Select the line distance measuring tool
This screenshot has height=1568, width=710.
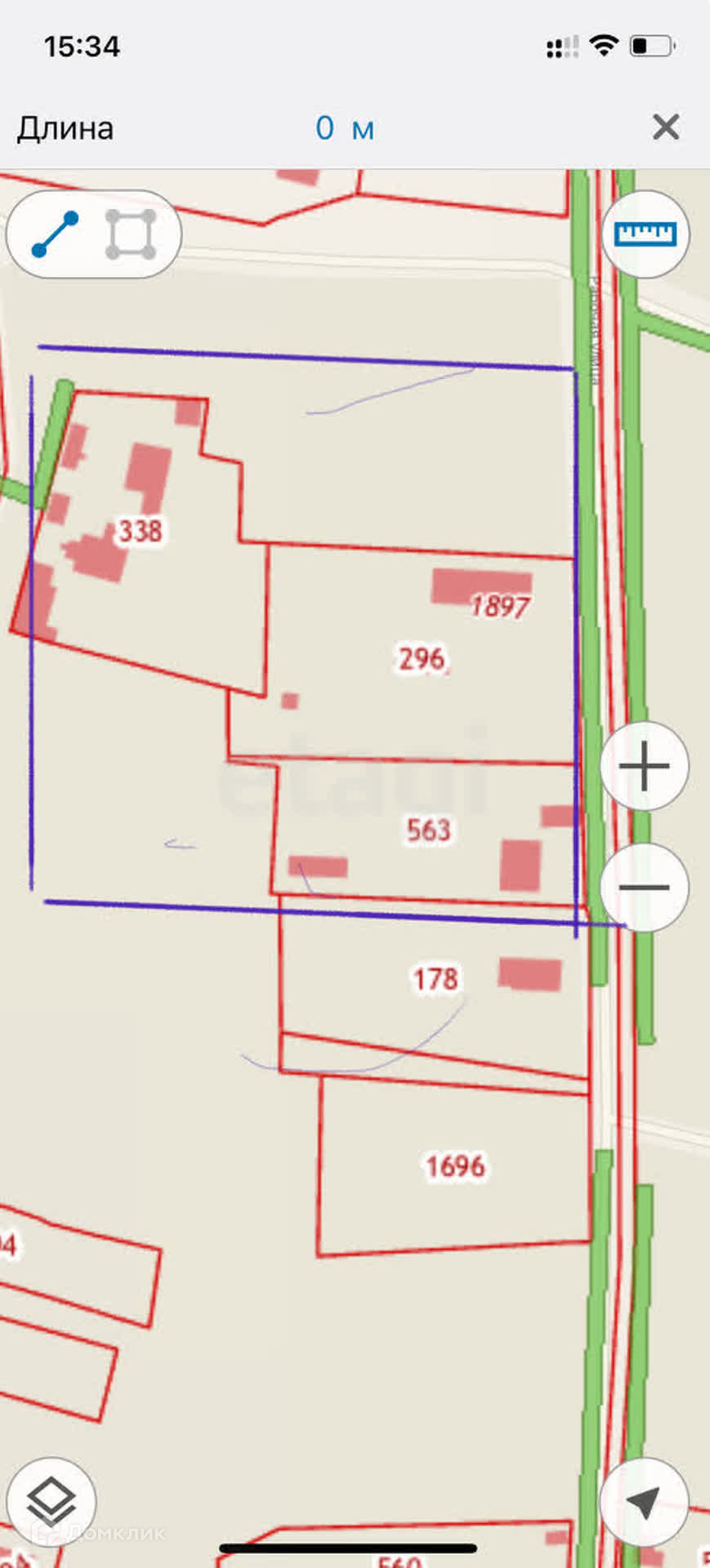coord(55,234)
